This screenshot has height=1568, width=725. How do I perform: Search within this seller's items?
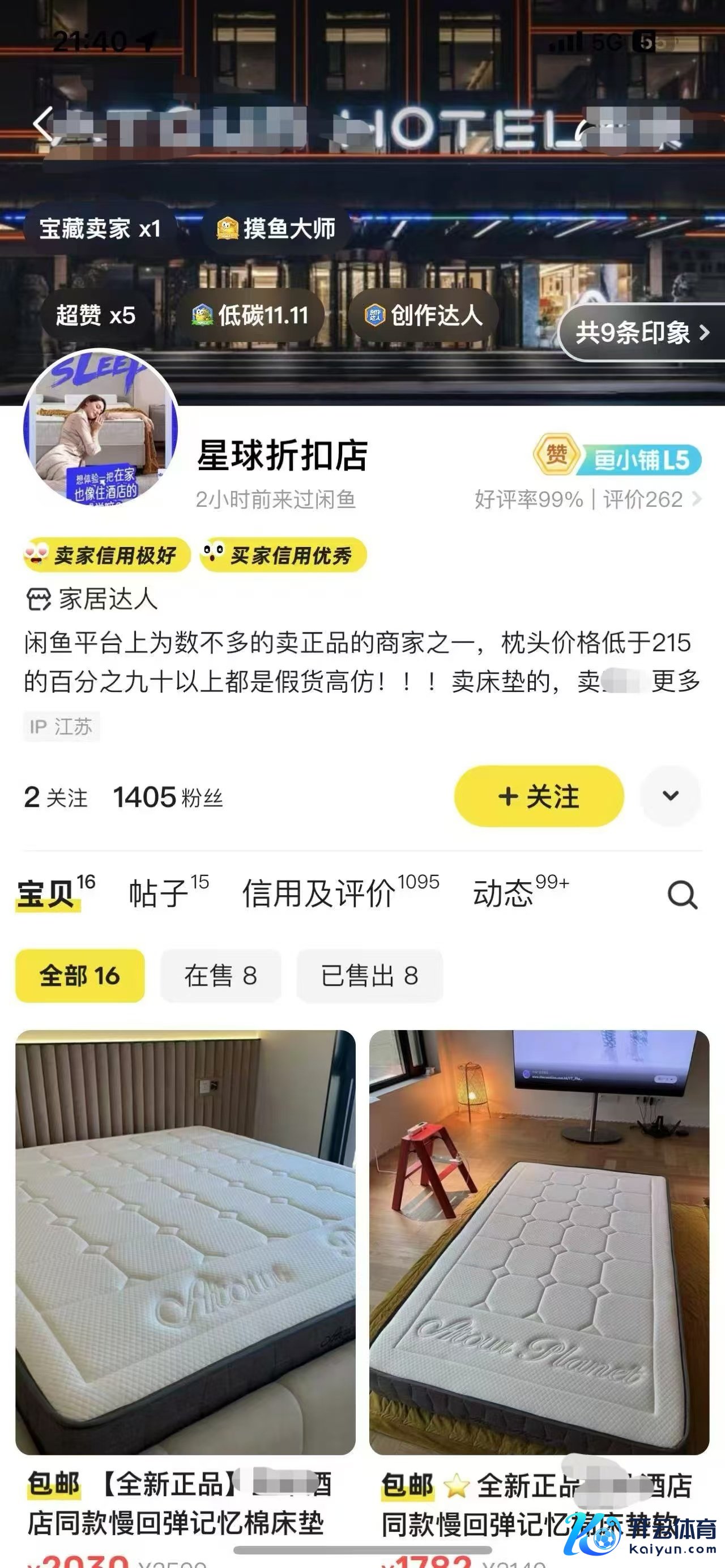pyautogui.click(x=683, y=895)
